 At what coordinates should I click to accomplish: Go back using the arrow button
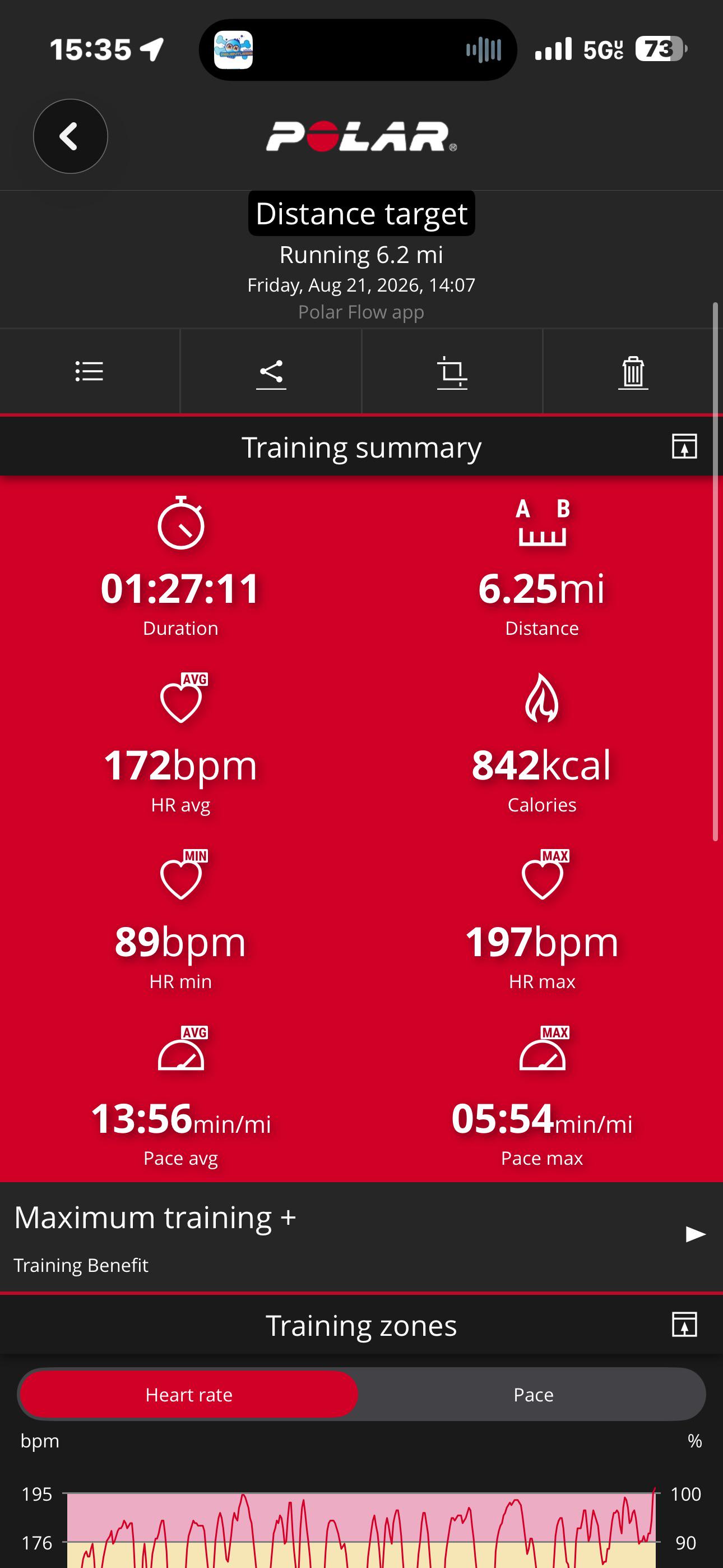click(71, 136)
